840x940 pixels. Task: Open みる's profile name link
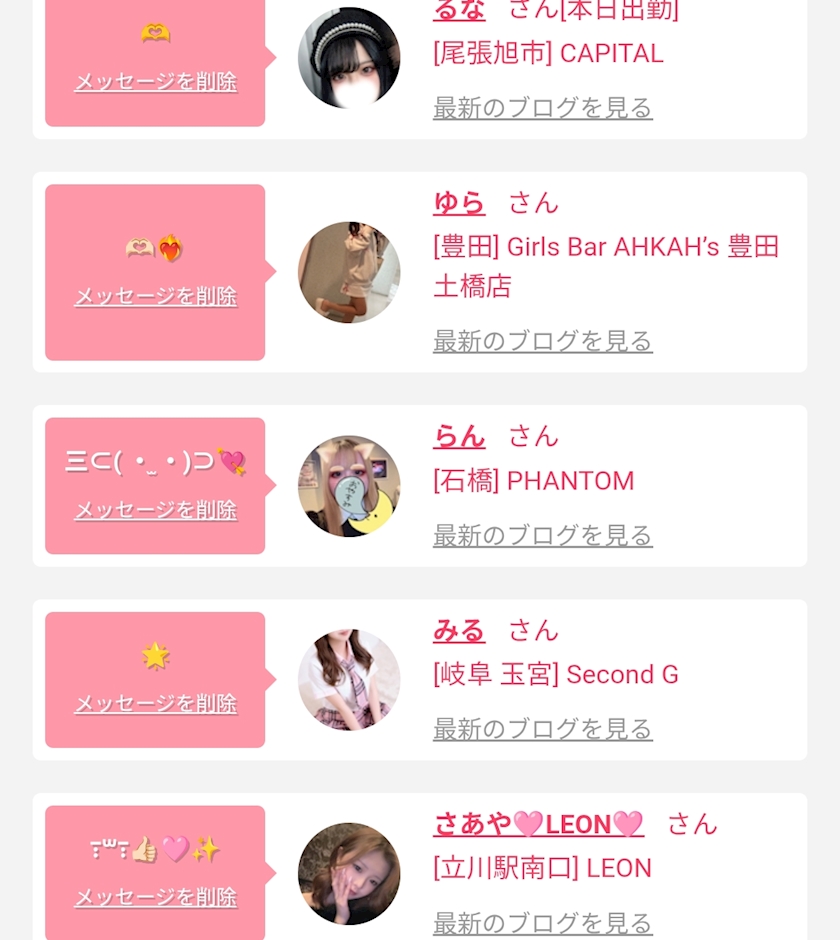[459, 630]
